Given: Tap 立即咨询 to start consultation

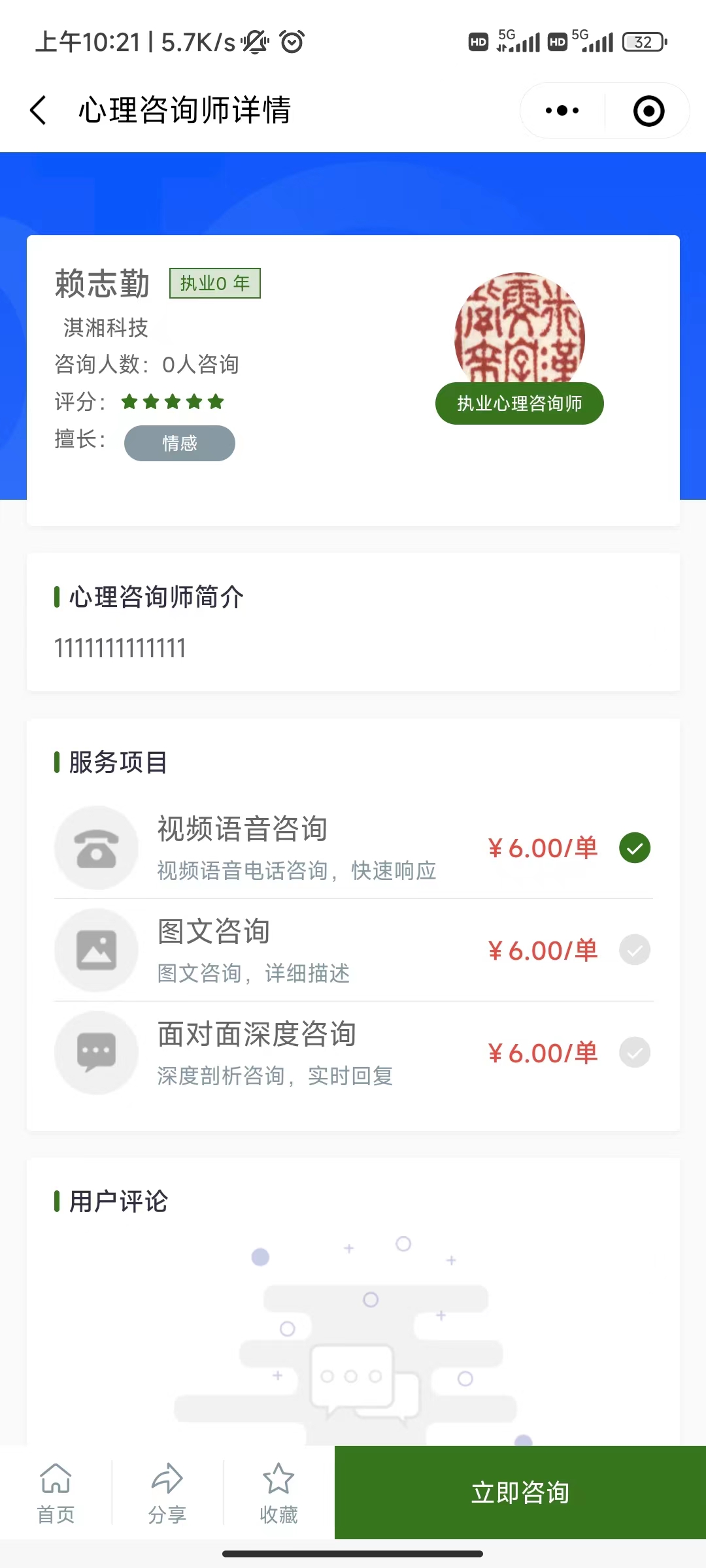Looking at the screenshot, I should [520, 1493].
